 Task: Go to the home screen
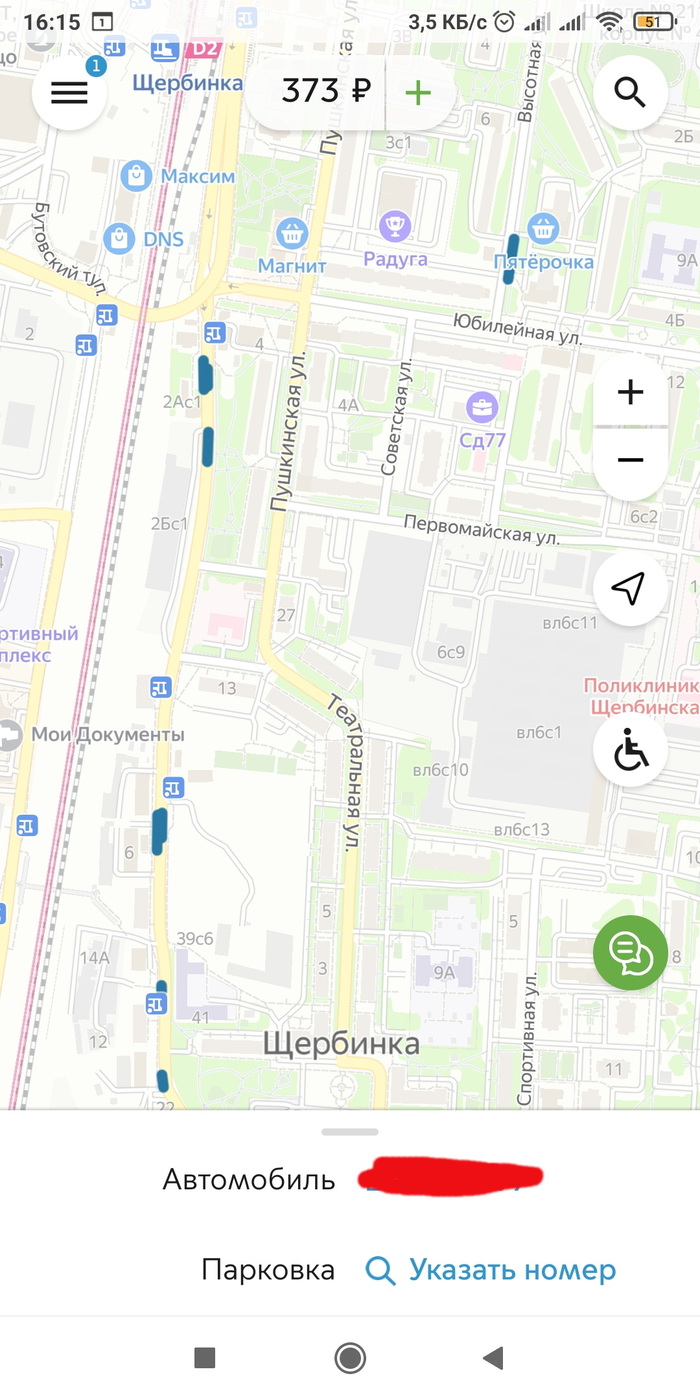tap(350, 1357)
